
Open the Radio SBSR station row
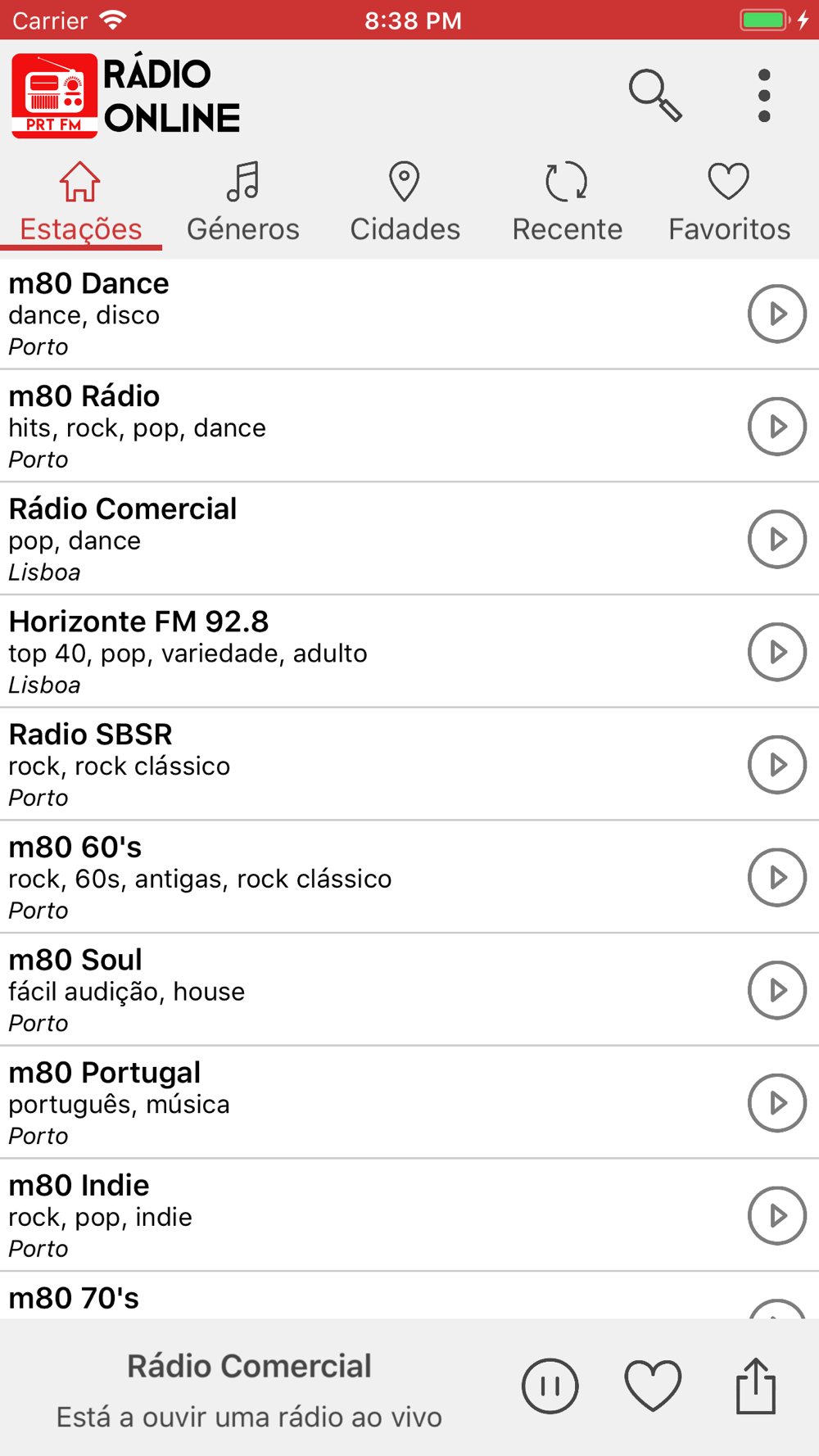pyautogui.click(x=409, y=765)
